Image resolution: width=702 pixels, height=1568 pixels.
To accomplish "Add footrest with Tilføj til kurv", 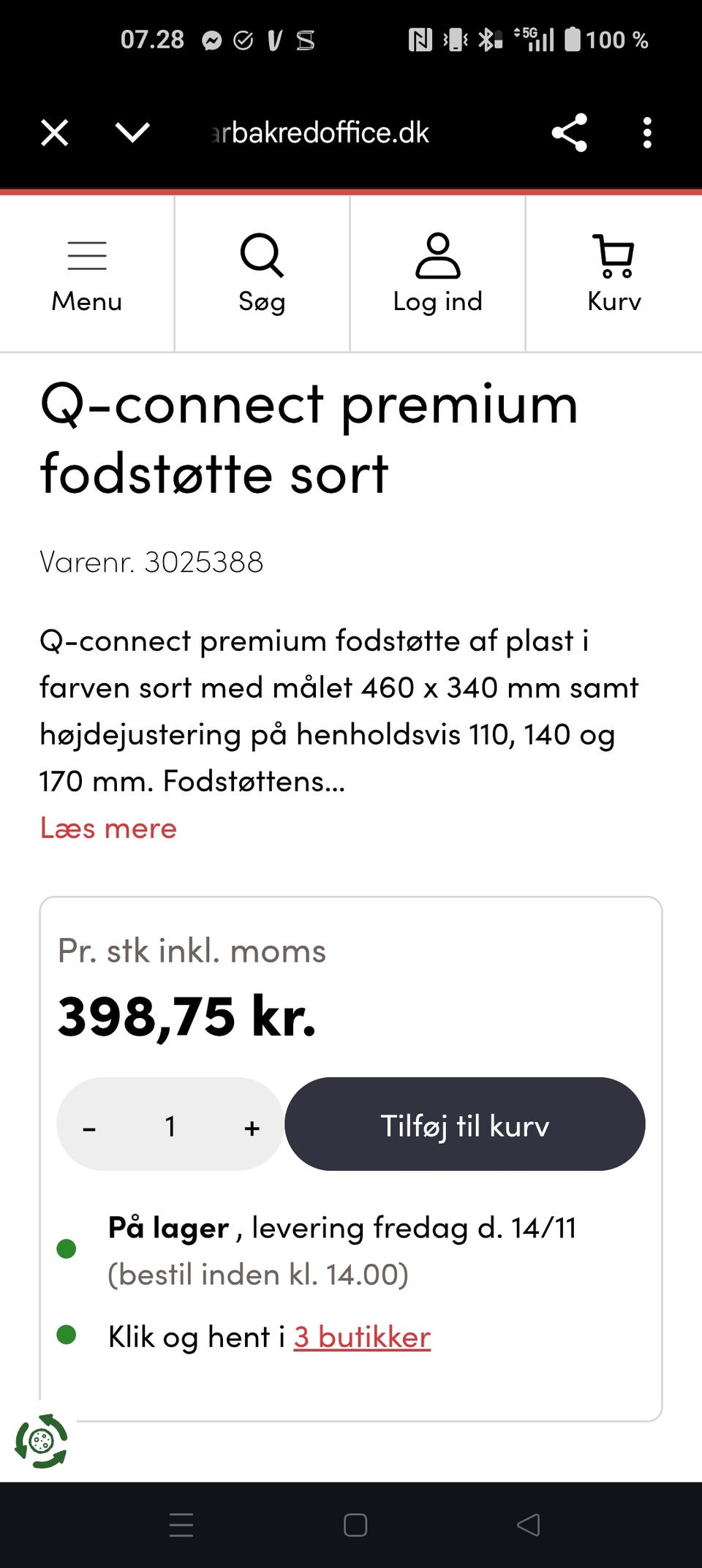I will tap(465, 1124).
